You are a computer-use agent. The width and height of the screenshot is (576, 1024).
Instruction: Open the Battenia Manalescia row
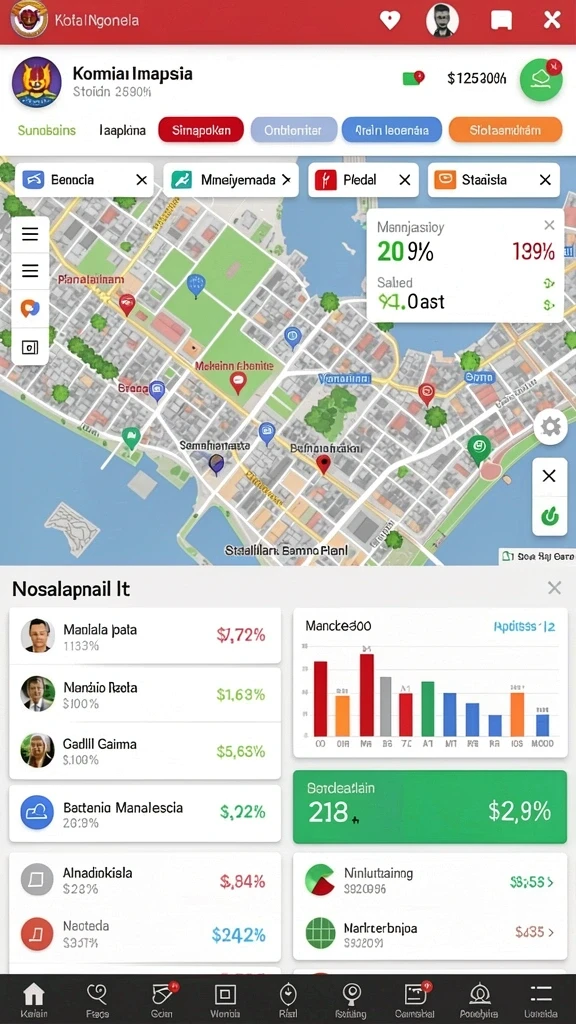tap(145, 813)
